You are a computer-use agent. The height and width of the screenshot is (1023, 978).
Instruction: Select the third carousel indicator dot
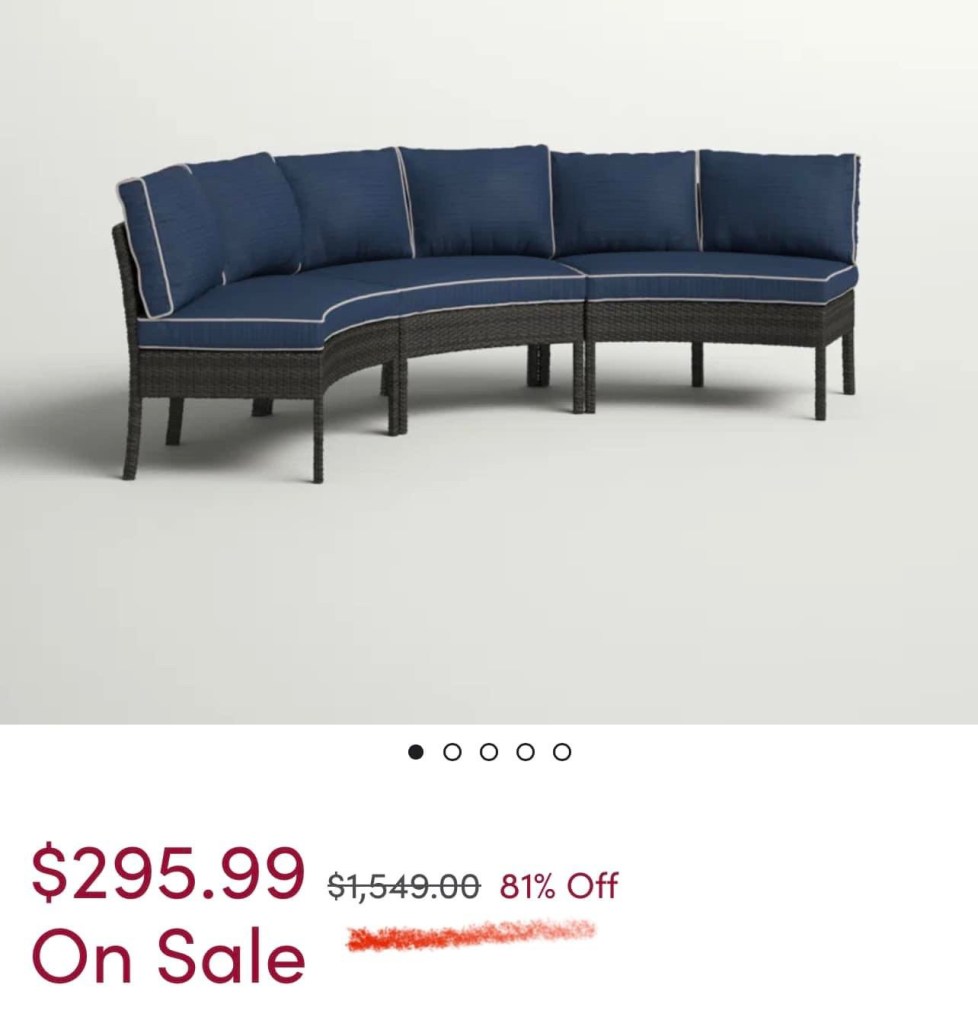pos(489,752)
